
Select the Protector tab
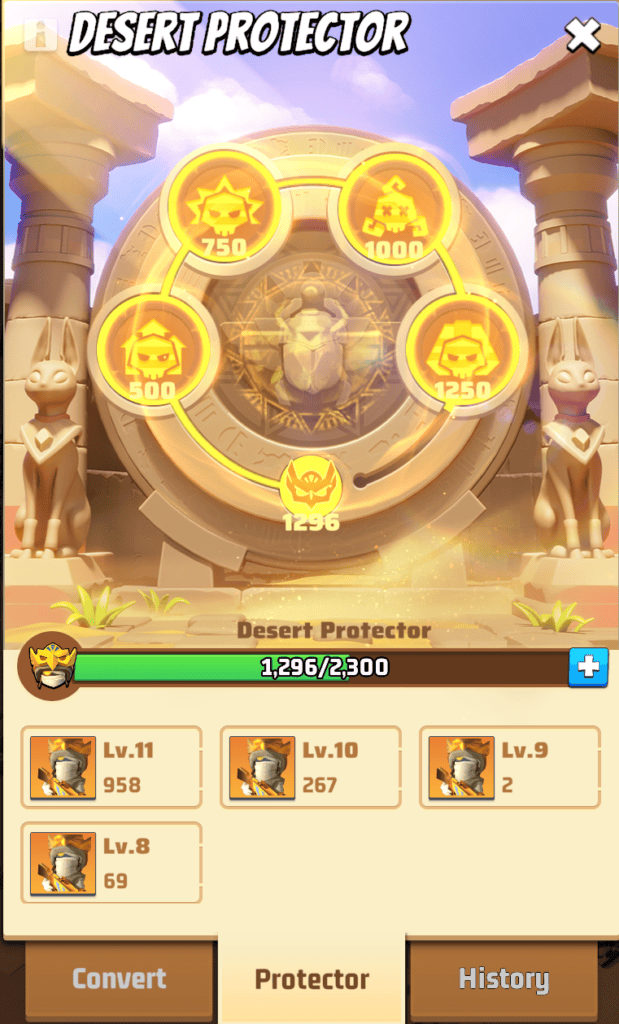point(311,978)
